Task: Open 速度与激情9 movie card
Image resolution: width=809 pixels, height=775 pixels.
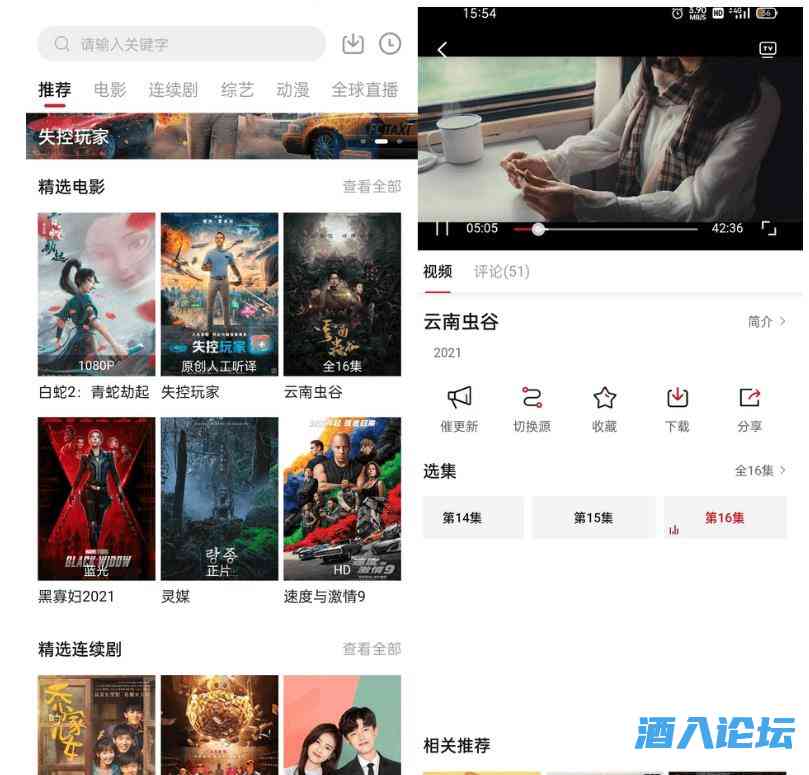Action: click(x=342, y=498)
